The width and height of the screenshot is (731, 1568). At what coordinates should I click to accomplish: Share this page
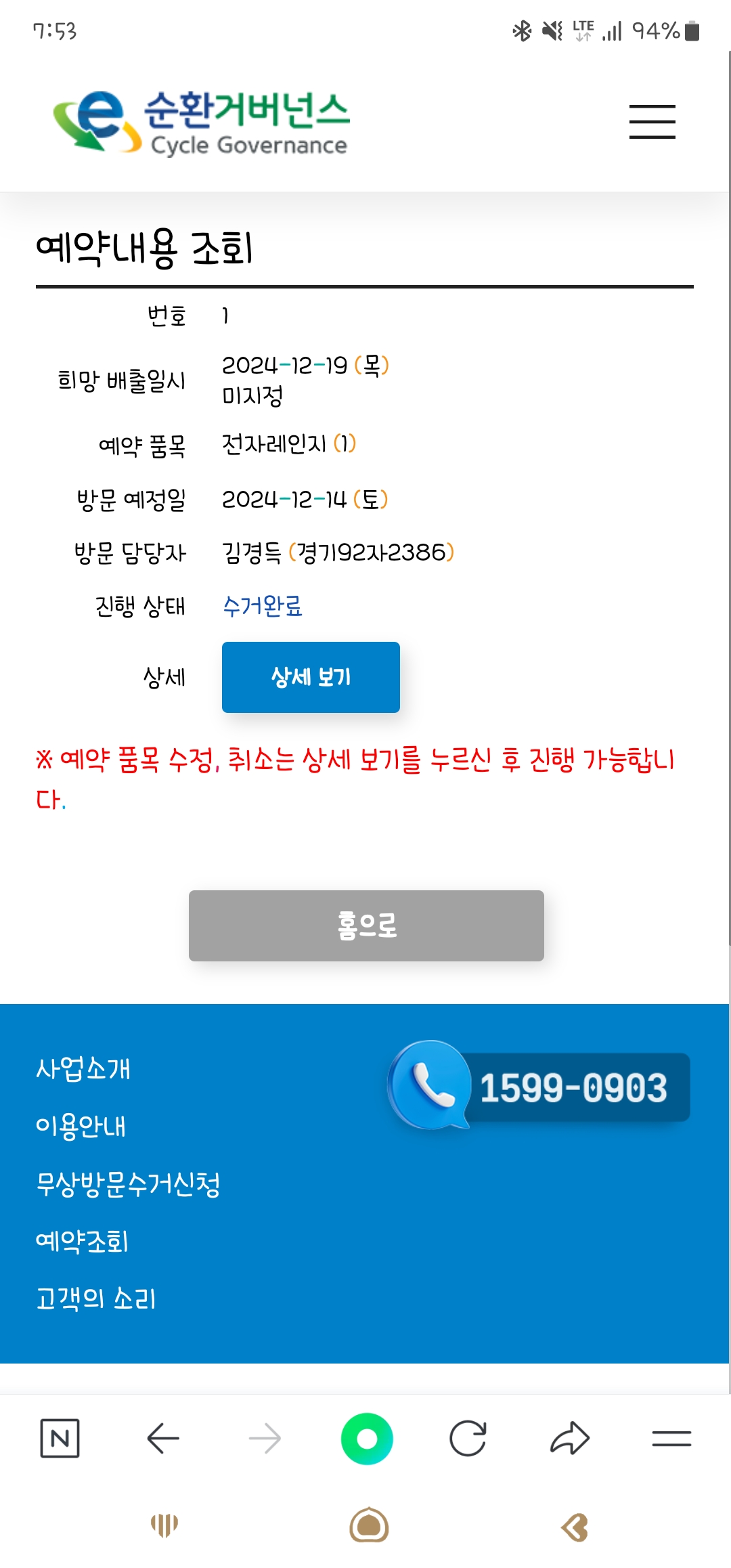(570, 1438)
